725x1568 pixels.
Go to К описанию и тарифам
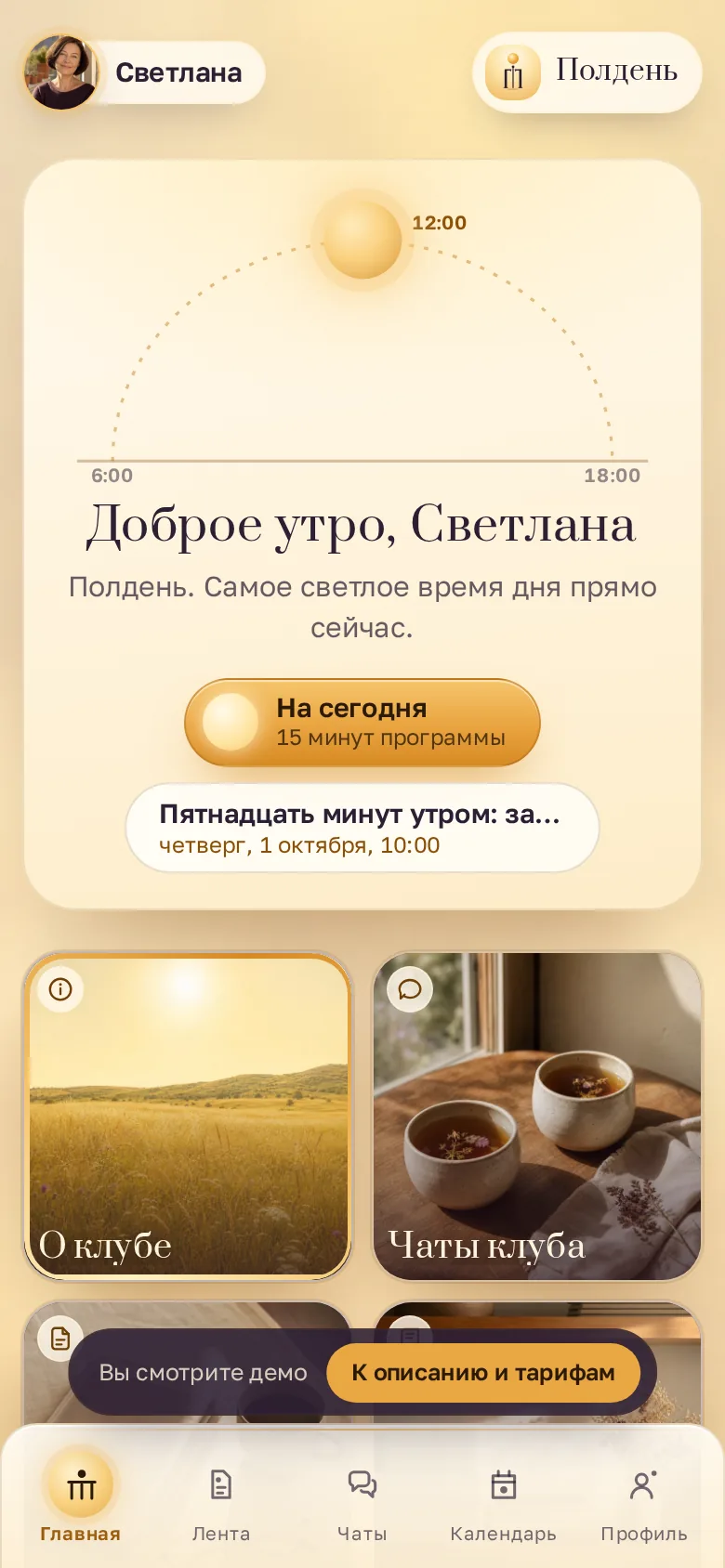pyautogui.click(x=483, y=1373)
